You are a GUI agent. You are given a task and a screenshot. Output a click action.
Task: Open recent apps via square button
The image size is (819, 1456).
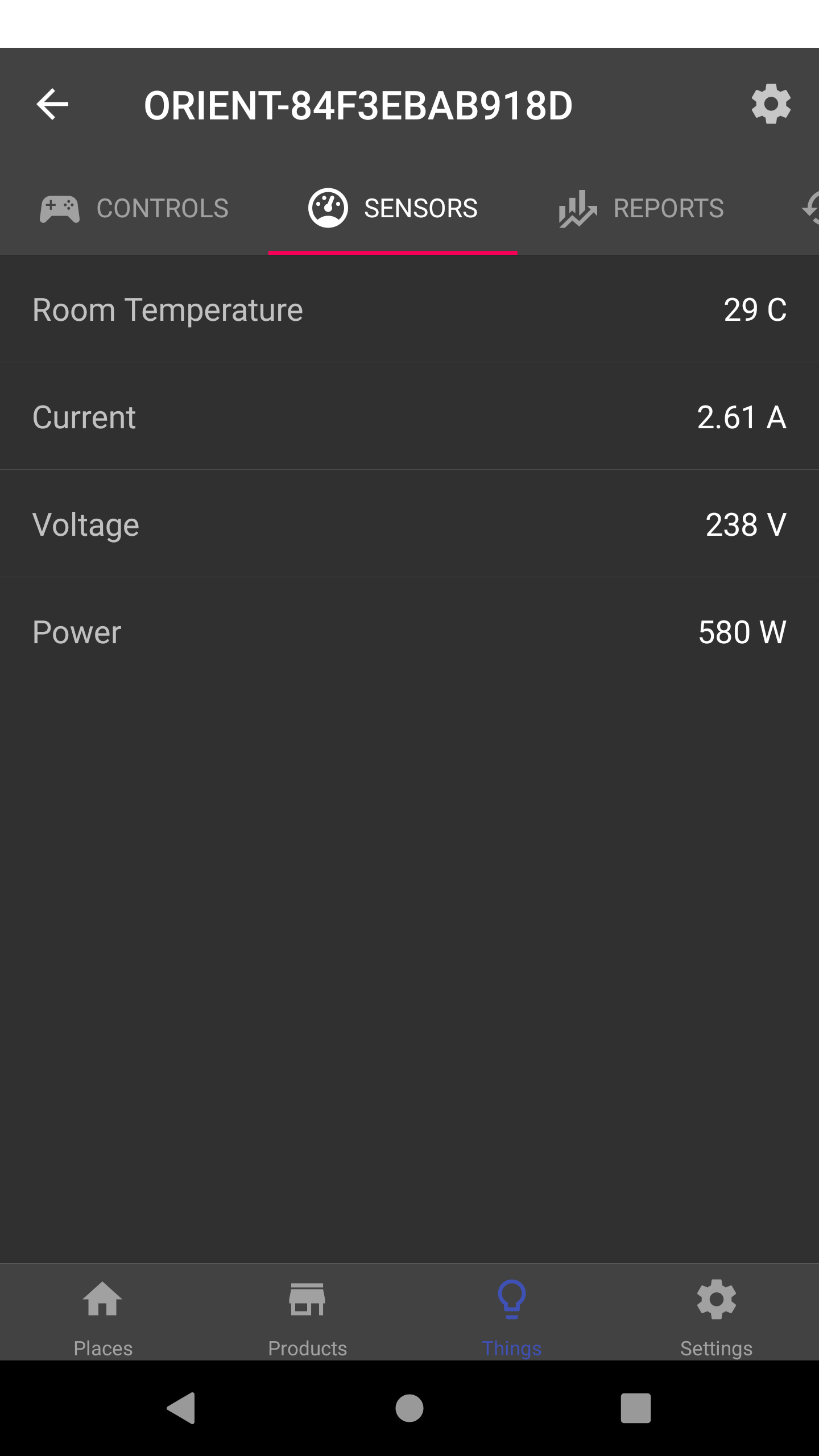point(636,1408)
